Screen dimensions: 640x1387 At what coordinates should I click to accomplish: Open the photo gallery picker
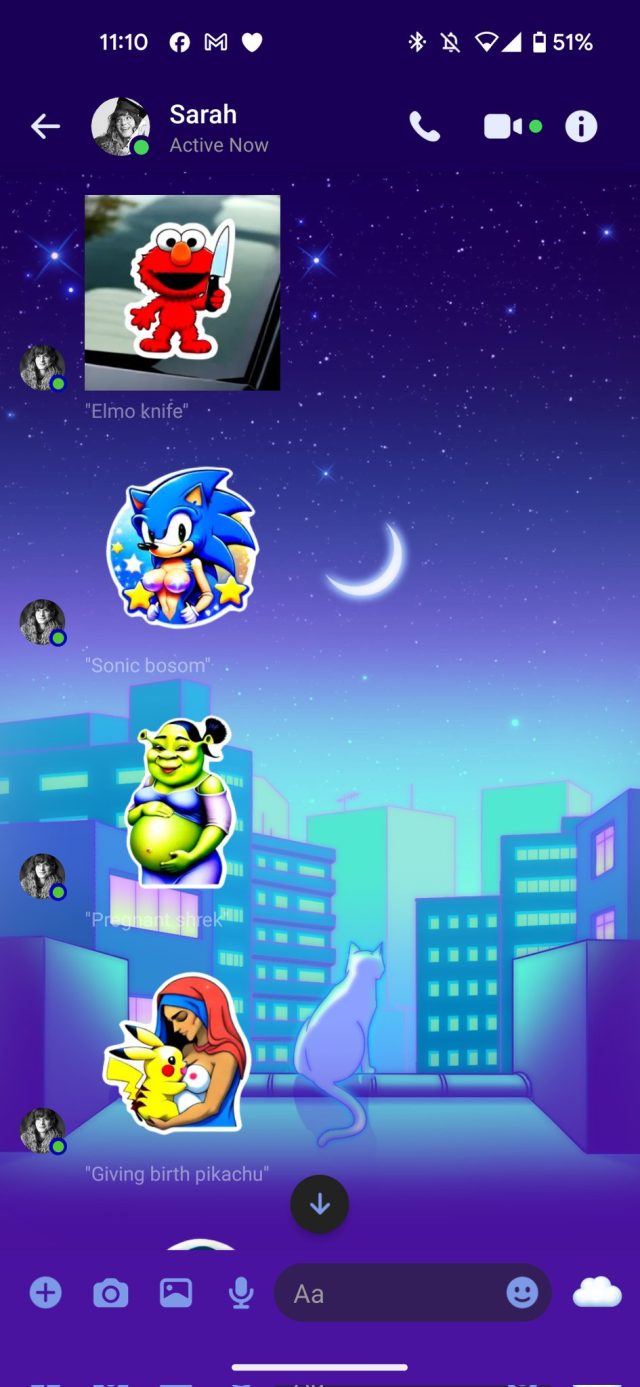176,1293
